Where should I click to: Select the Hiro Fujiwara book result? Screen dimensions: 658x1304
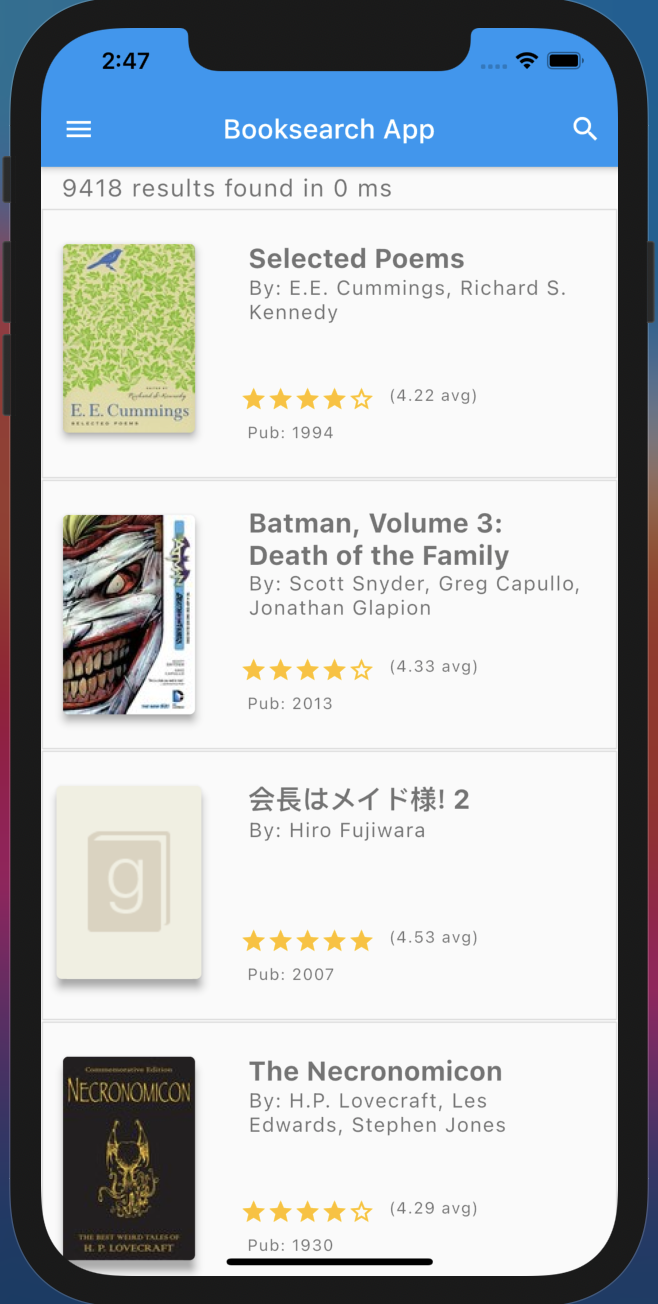click(x=329, y=885)
